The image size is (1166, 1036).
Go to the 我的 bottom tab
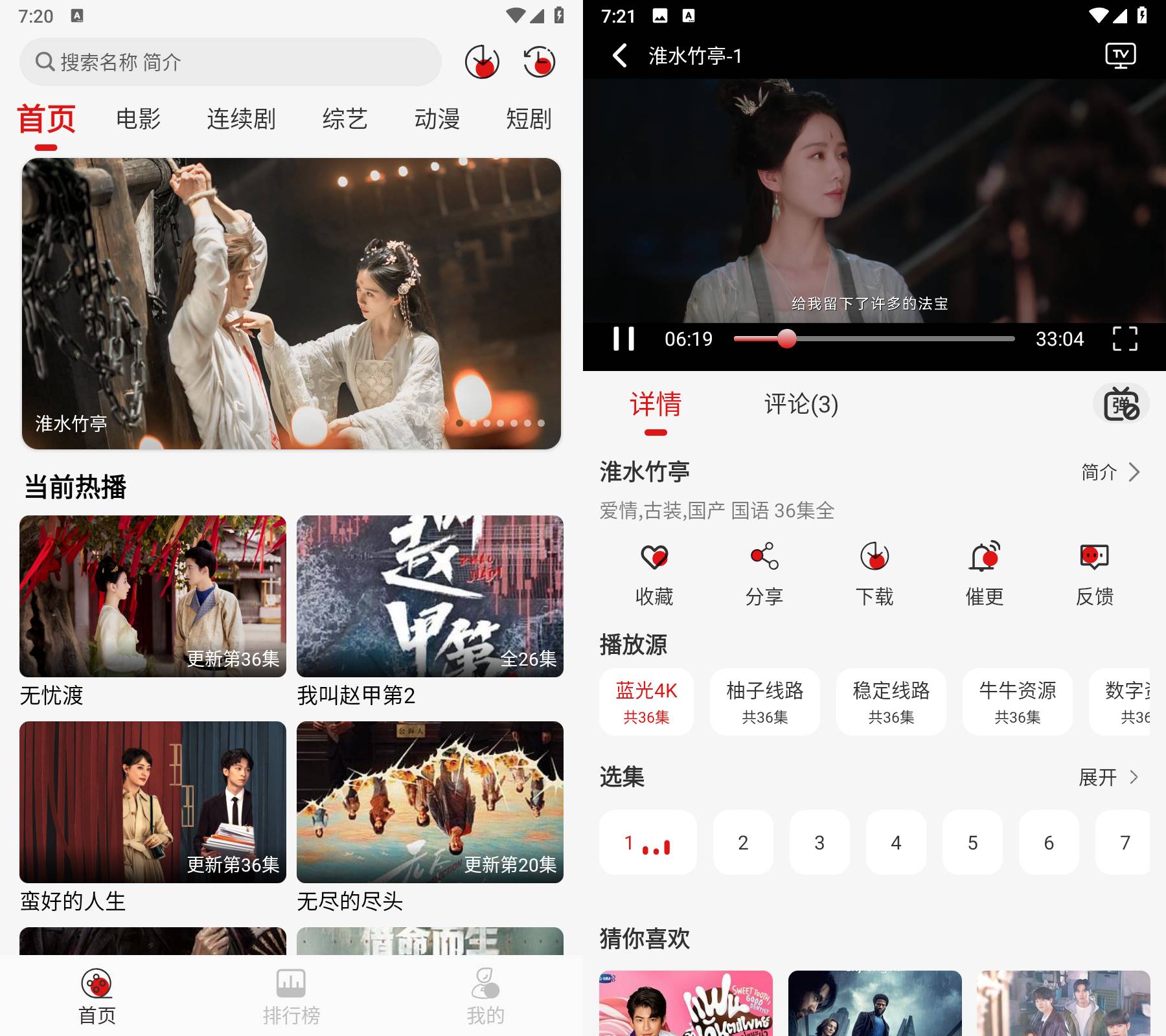click(x=485, y=997)
